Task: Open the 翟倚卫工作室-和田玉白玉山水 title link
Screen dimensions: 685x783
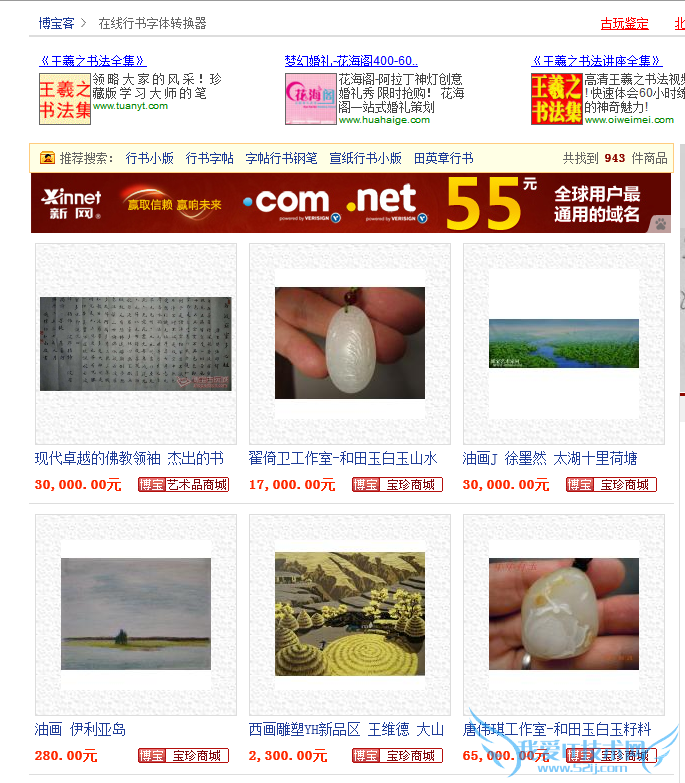Action: [343, 458]
